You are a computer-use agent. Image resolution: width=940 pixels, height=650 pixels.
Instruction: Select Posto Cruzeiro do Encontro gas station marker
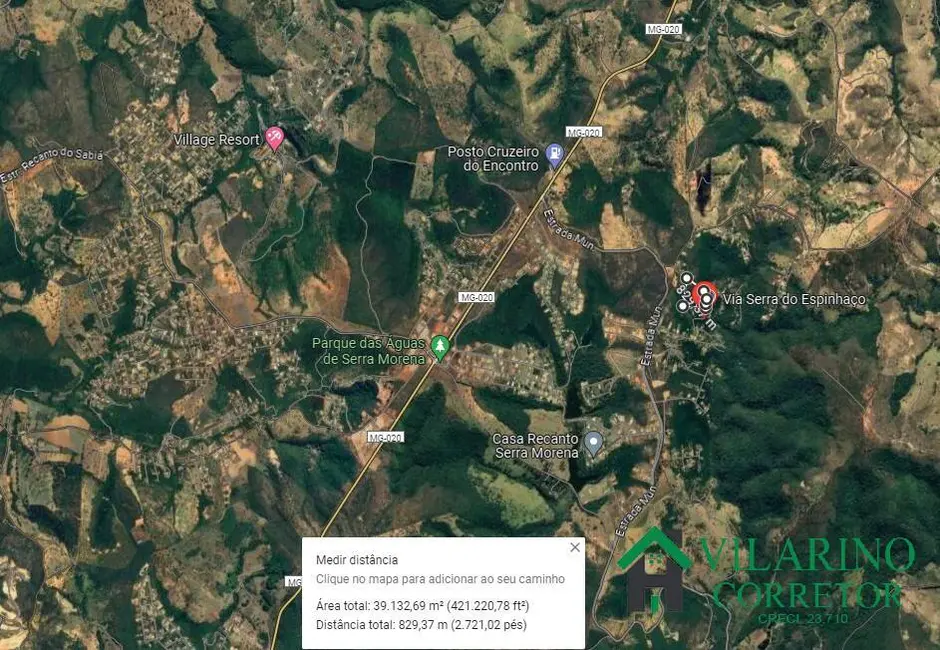point(554,155)
